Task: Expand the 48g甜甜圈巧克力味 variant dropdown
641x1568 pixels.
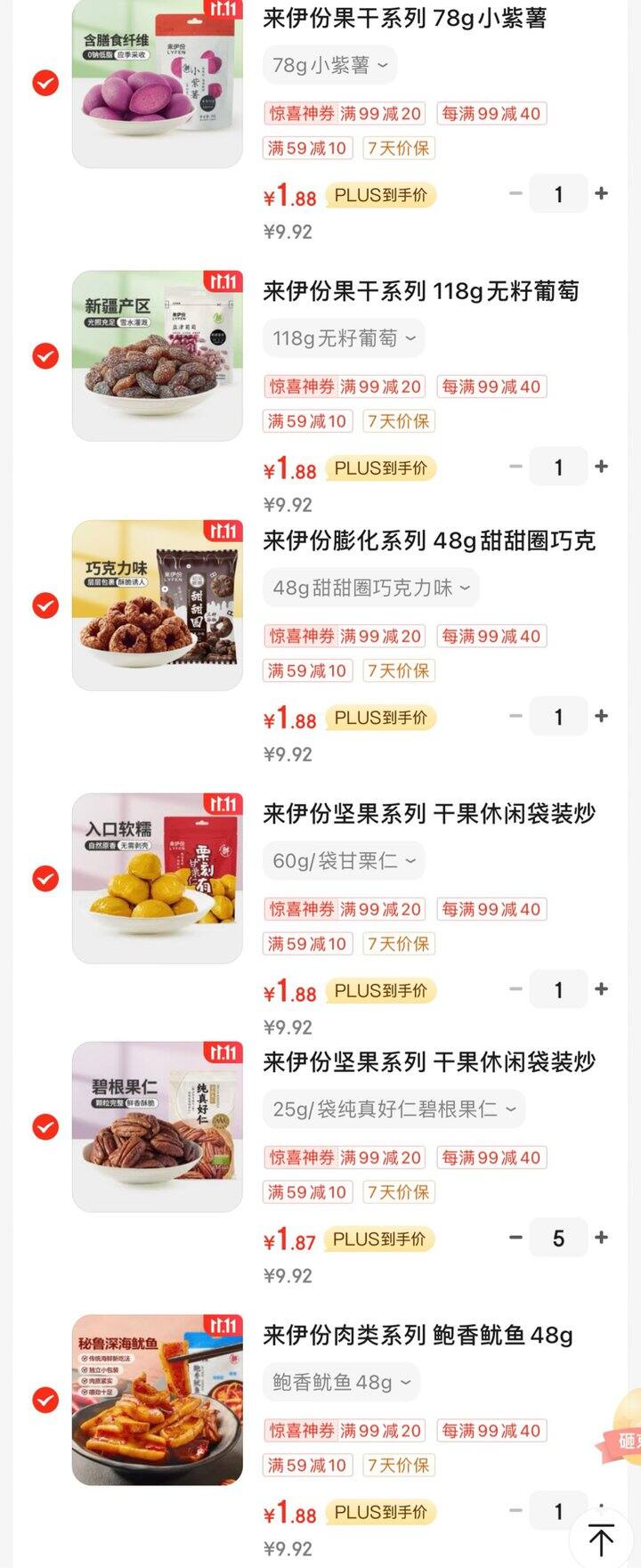Action: 369,587
